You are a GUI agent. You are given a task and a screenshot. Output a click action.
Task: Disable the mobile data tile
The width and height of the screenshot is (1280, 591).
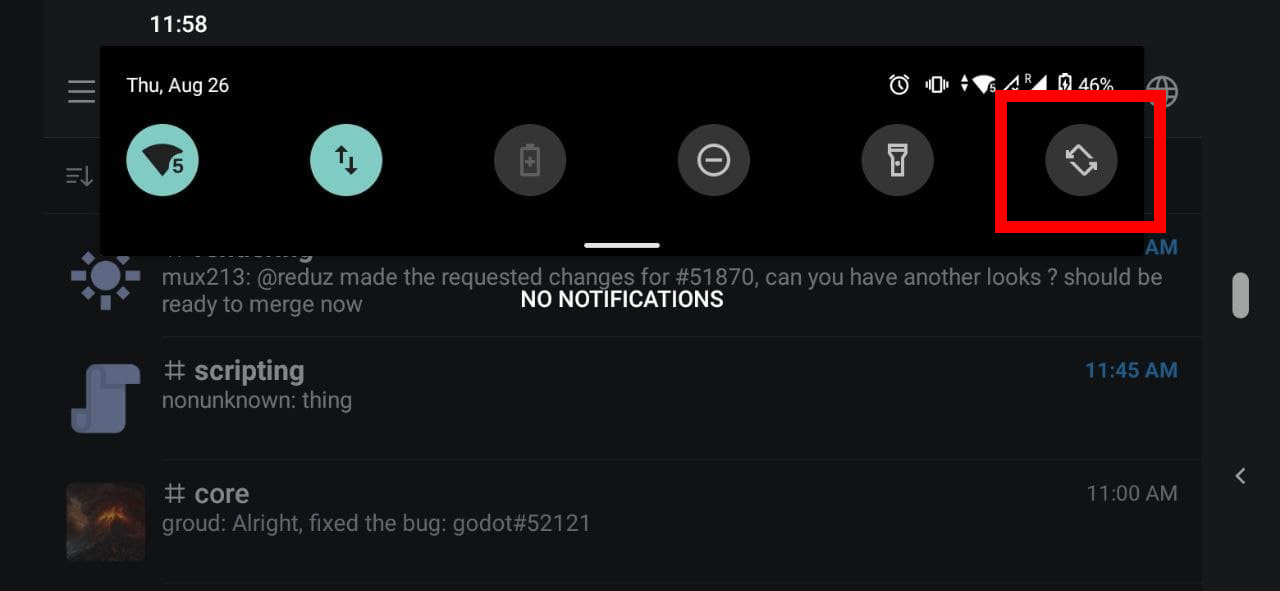pyautogui.click(x=346, y=160)
